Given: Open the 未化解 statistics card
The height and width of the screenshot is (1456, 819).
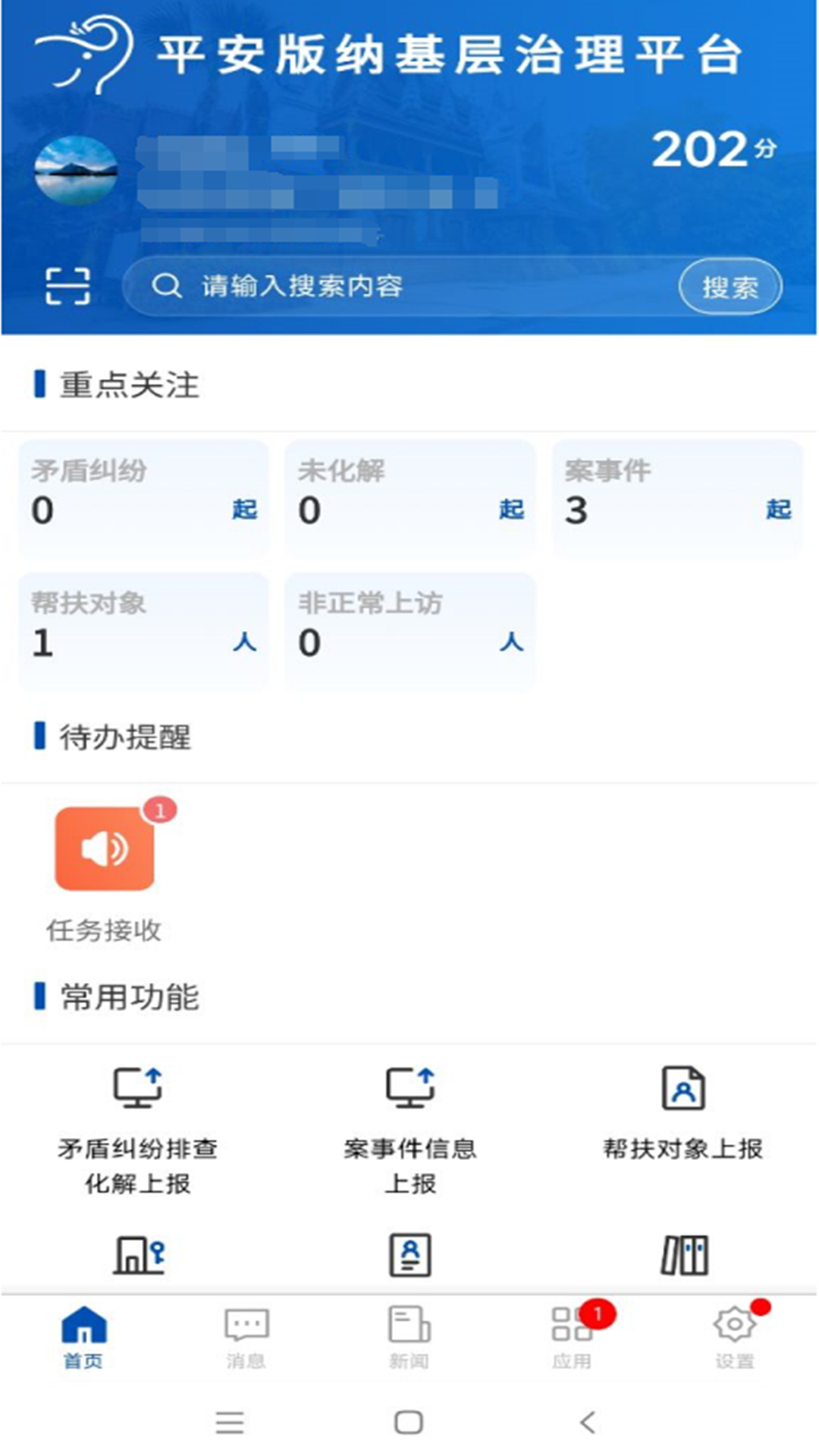Looking at the screenshot, I should (x=411, y=497).
